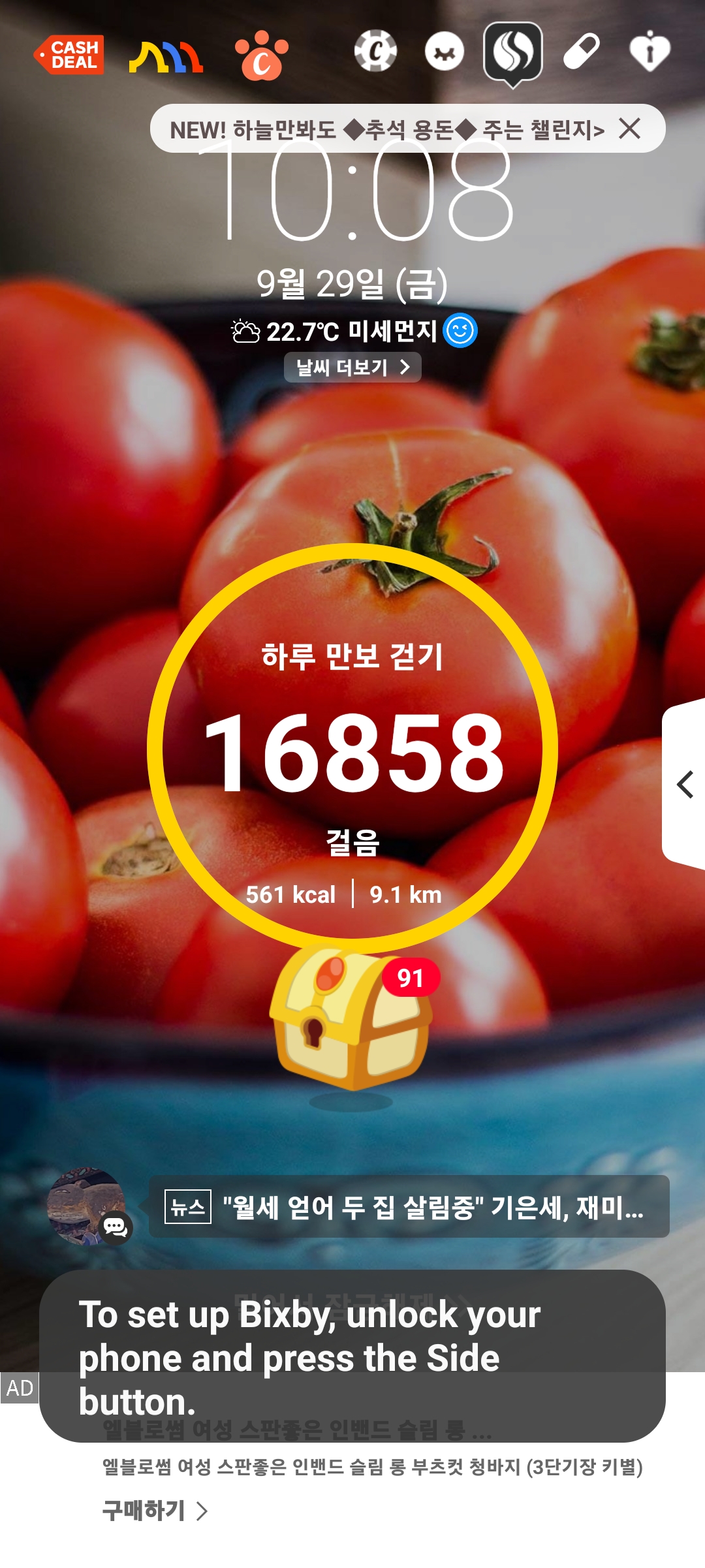Screen dimensions: 705x1568
Task: Open the highlighted challenge icon
Action: (x=513, y=52)
